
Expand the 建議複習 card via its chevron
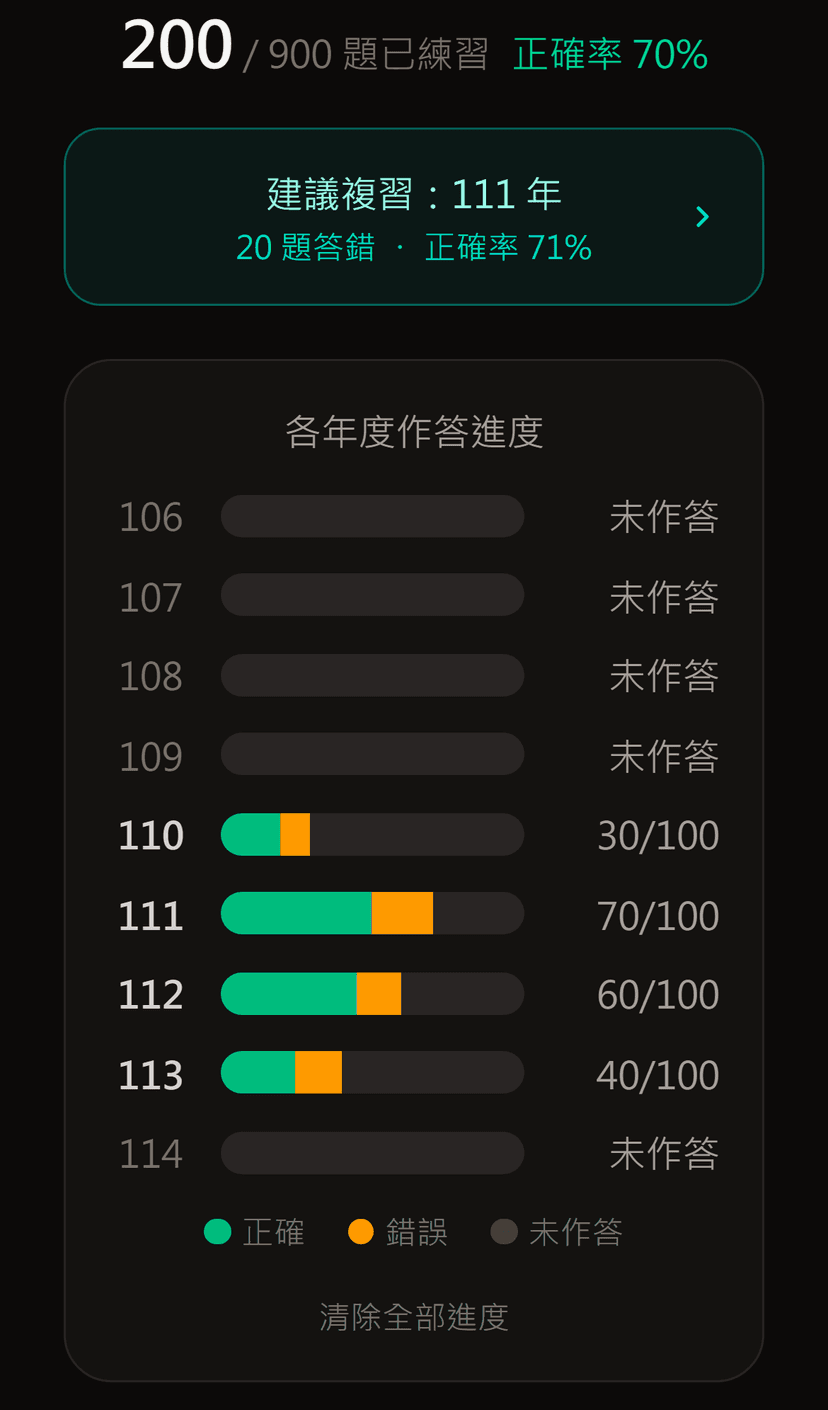(x=703, y=216)
